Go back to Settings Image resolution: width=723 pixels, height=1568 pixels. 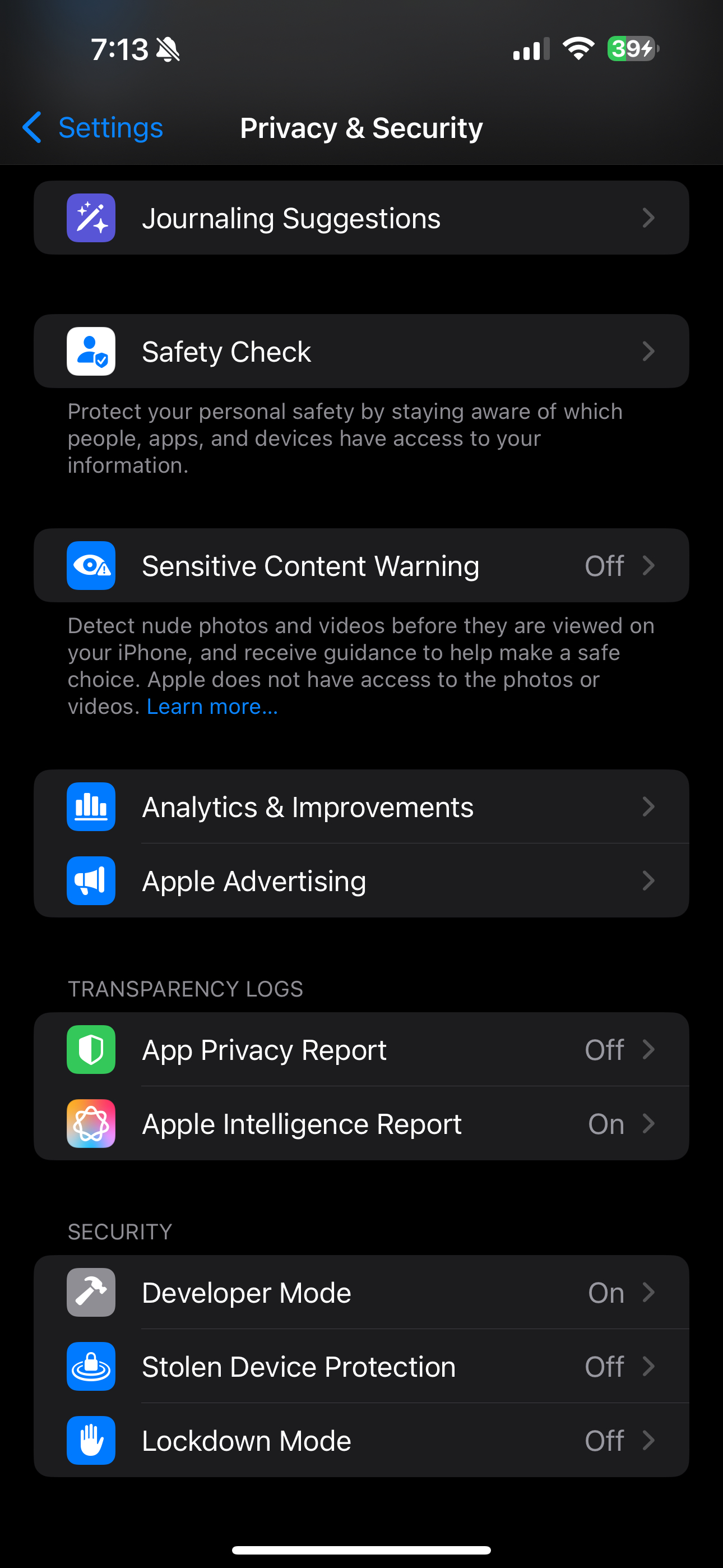(93, 128)
